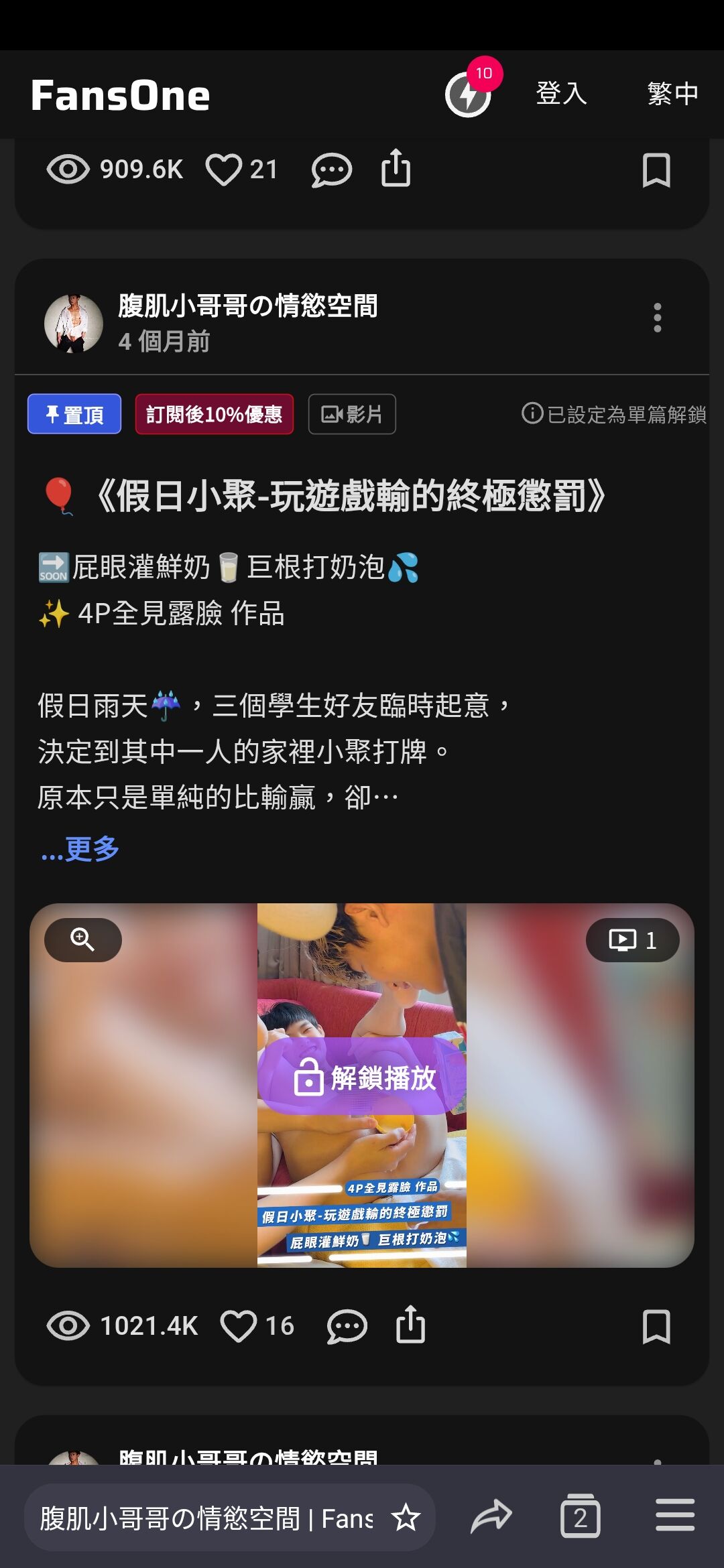The height and width of the screenshot is (1568, 724).
Task: Open the creator avatar on the pinned post
Action: click(74, 323)
